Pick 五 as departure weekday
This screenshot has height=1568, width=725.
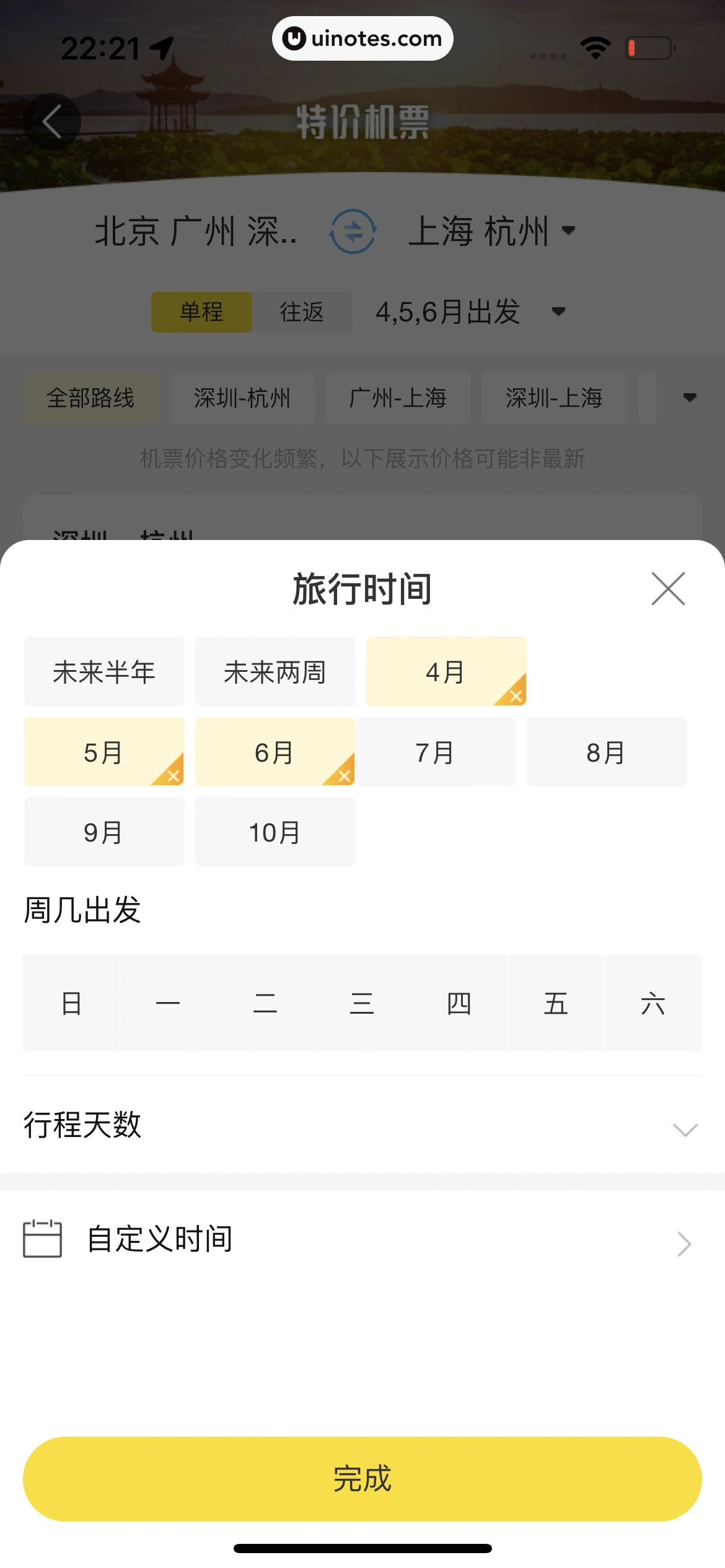point(556,1003)
